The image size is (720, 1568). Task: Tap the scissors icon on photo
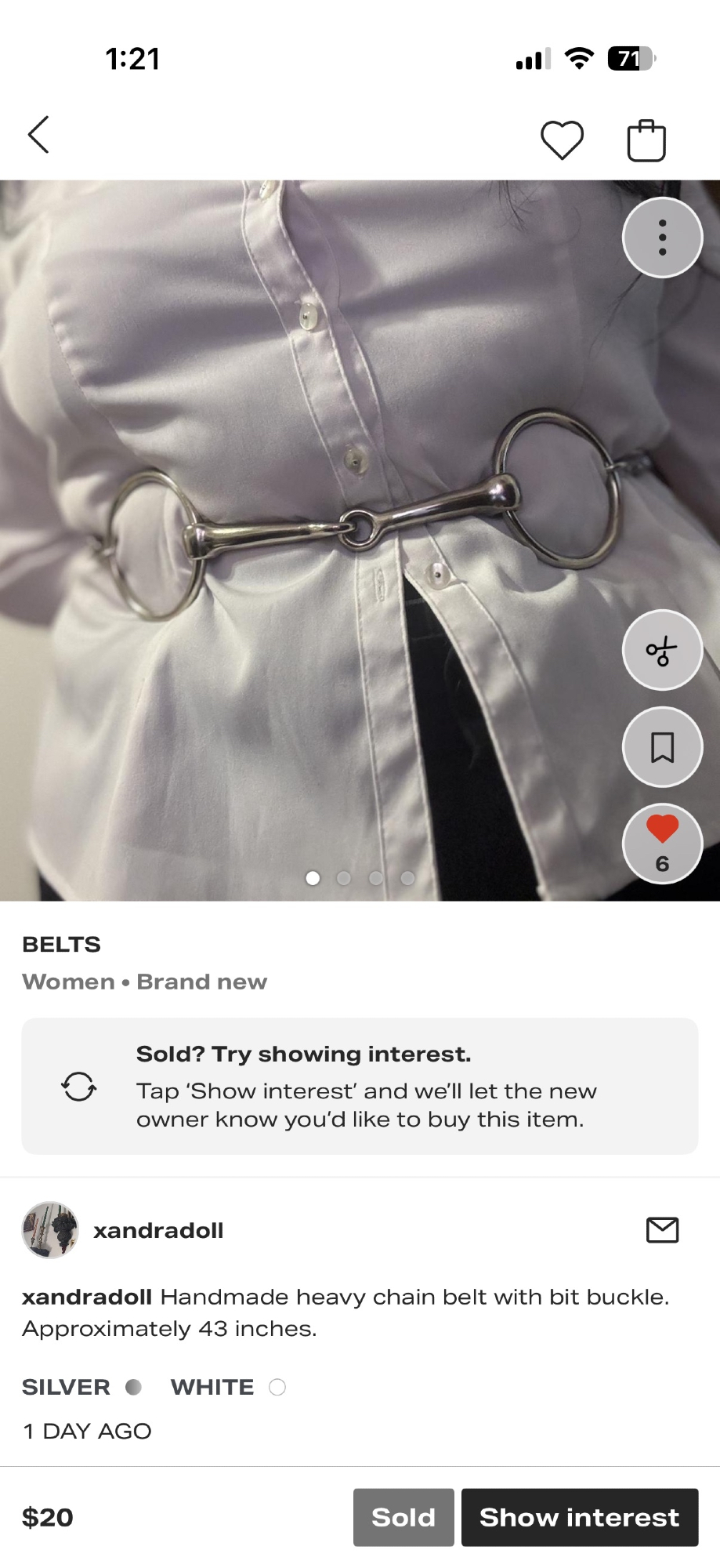tap(662, 650)
